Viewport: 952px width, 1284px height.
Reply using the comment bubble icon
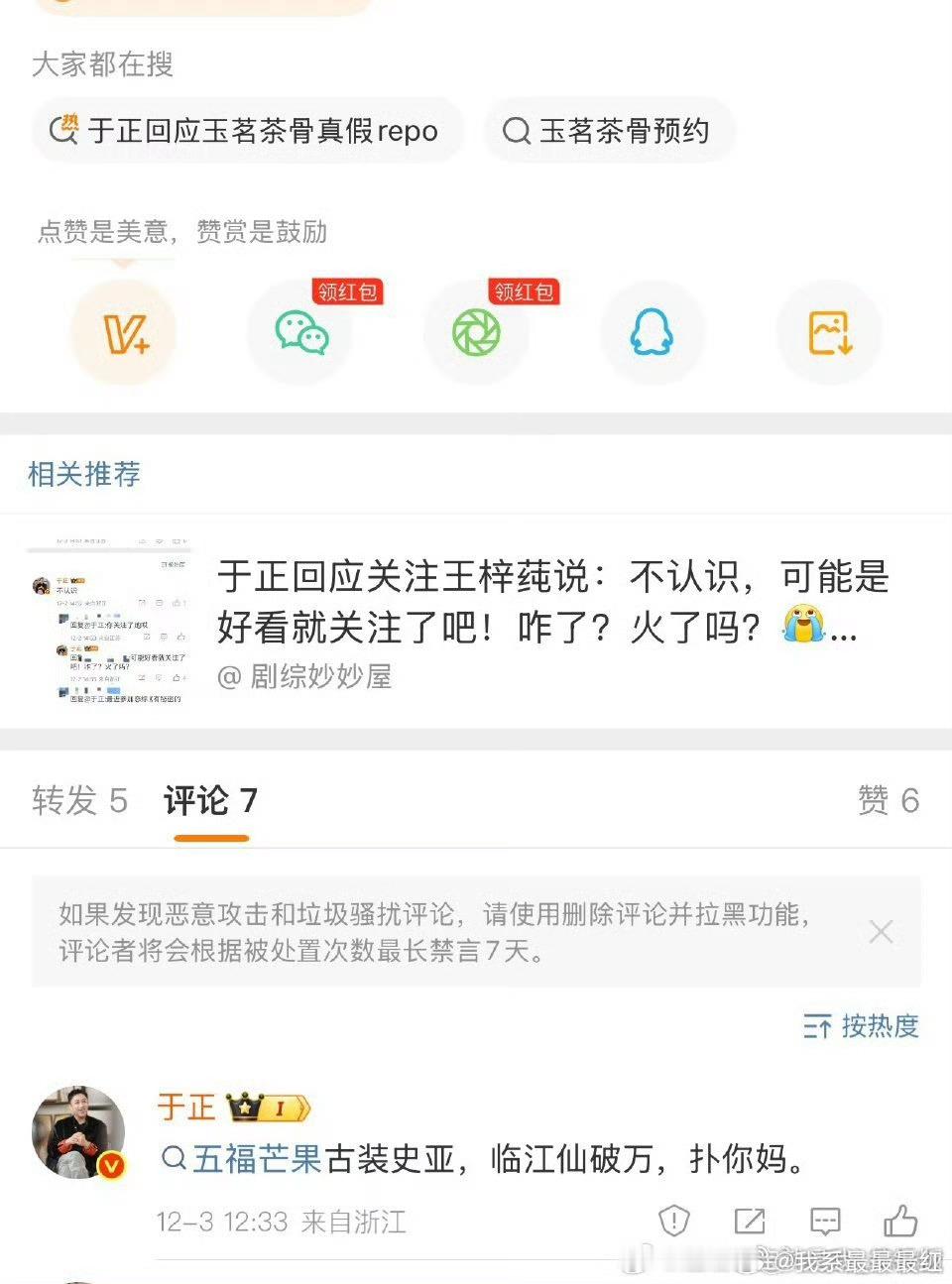[x=824, y=1222]
